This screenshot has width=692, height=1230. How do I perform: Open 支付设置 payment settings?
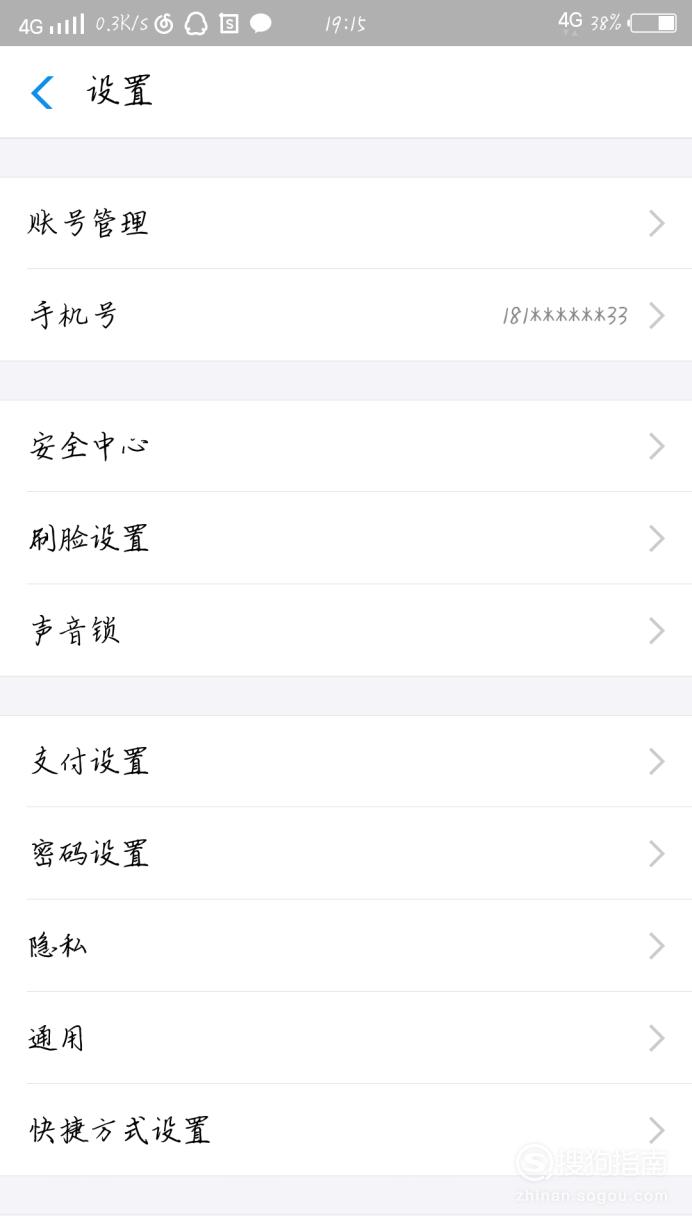346,761
